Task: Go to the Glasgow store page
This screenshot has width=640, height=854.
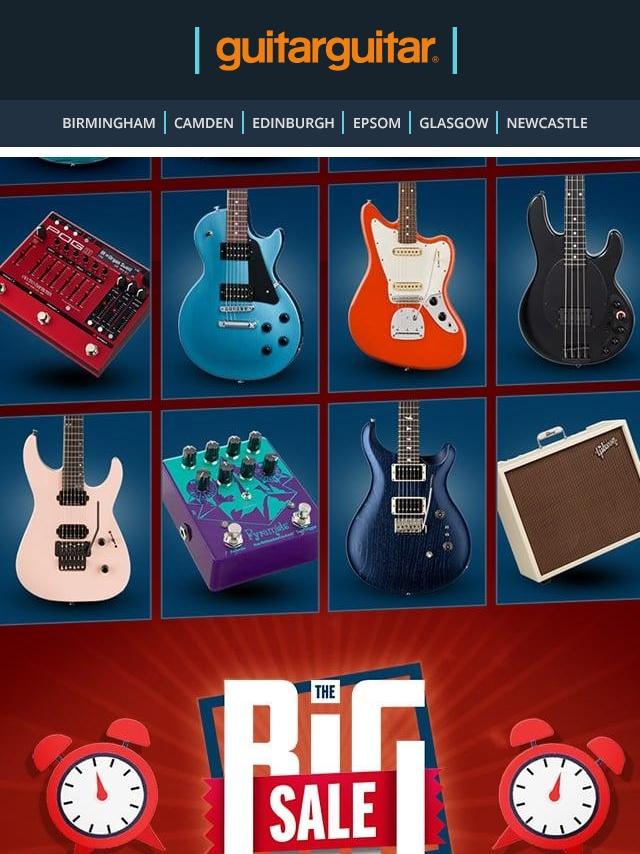Action: (x=453, y=123)
